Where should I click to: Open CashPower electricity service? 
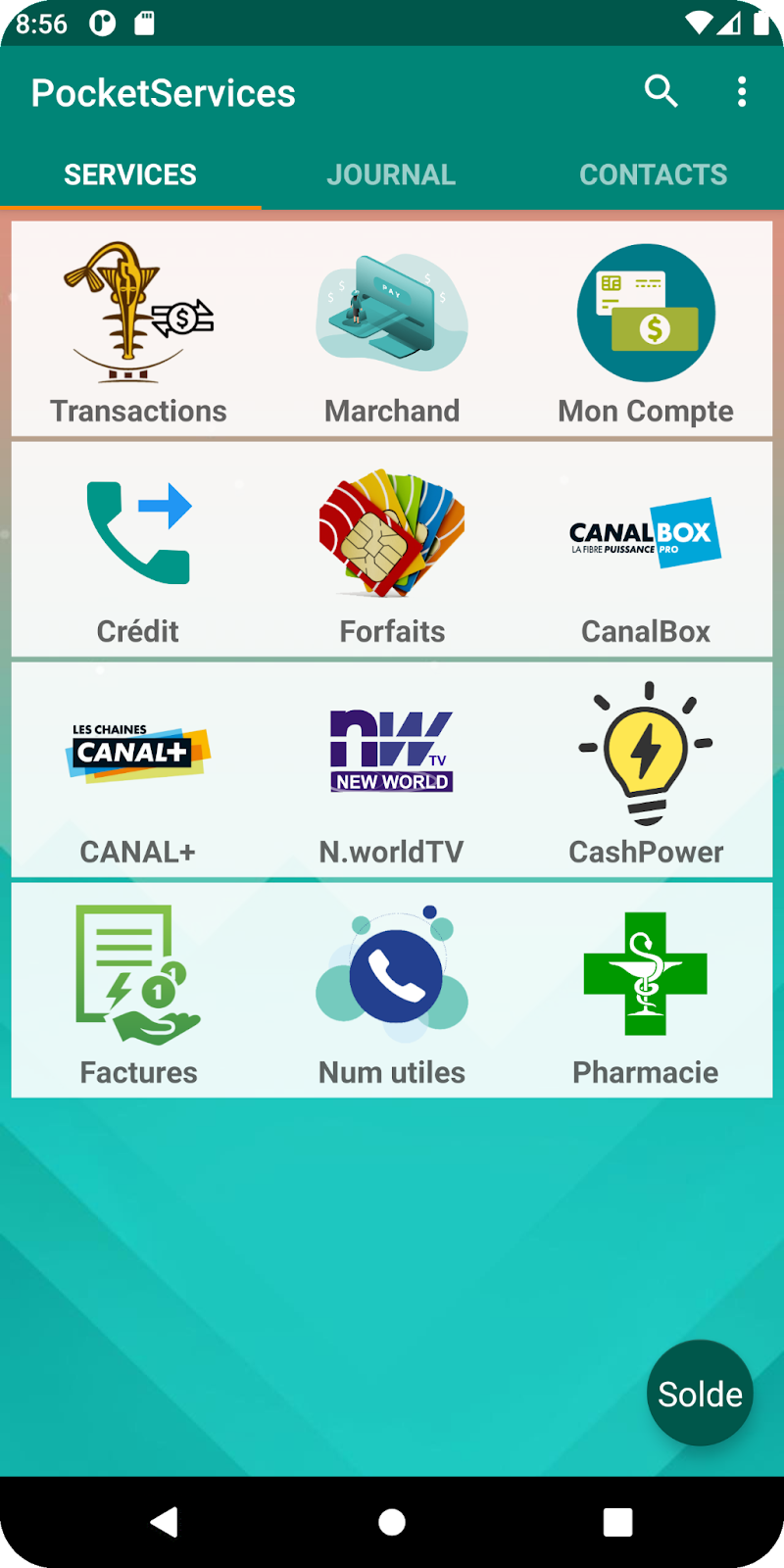[x=646, y=771]
